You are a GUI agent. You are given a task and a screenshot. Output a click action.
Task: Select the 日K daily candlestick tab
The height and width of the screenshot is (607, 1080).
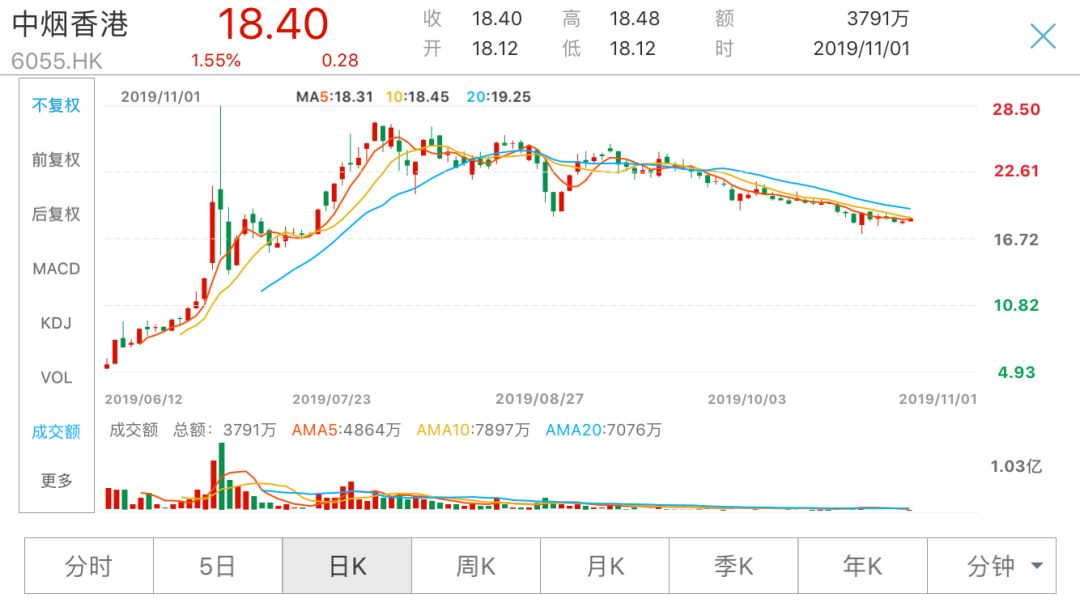coord(347,567)
